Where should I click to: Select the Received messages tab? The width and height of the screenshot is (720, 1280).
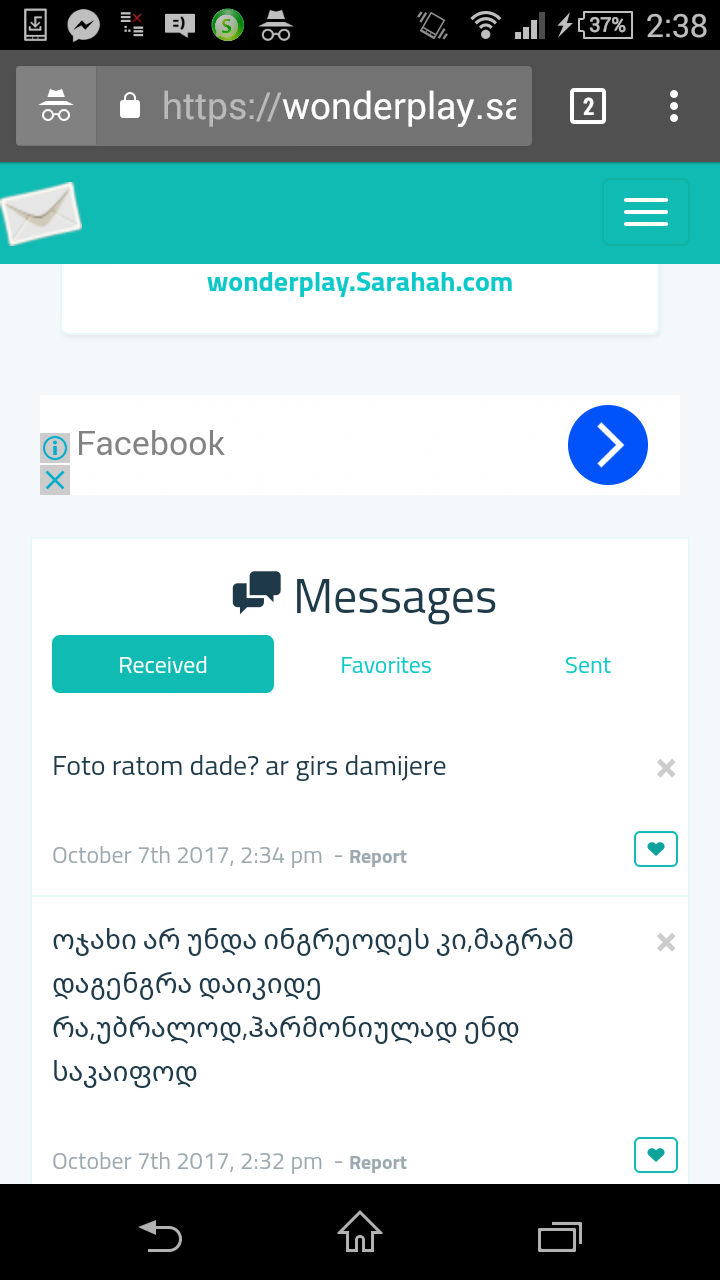tap(163, 664)
